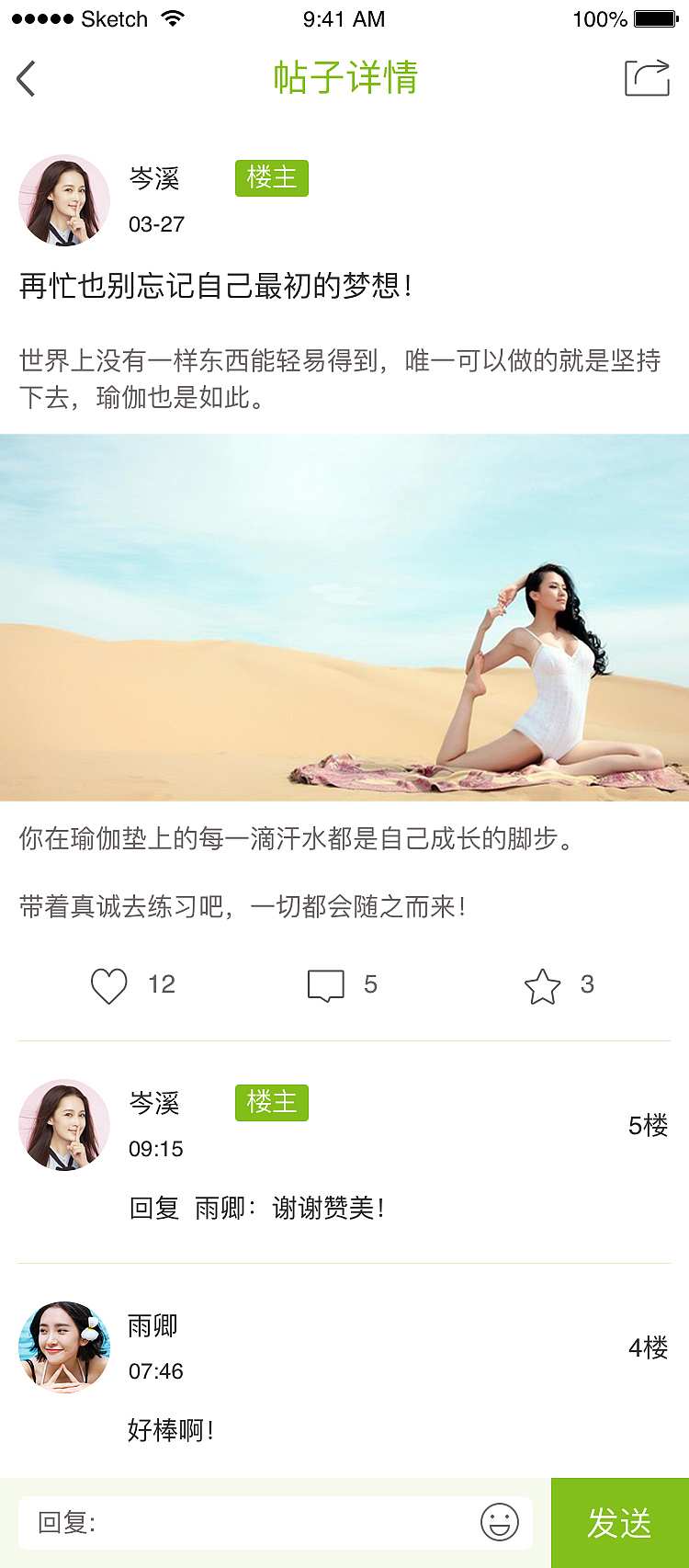Viewport: 689px width, 1568px height.
Task: Tap the battery indicator in the status bar
Action: (652, 17)
